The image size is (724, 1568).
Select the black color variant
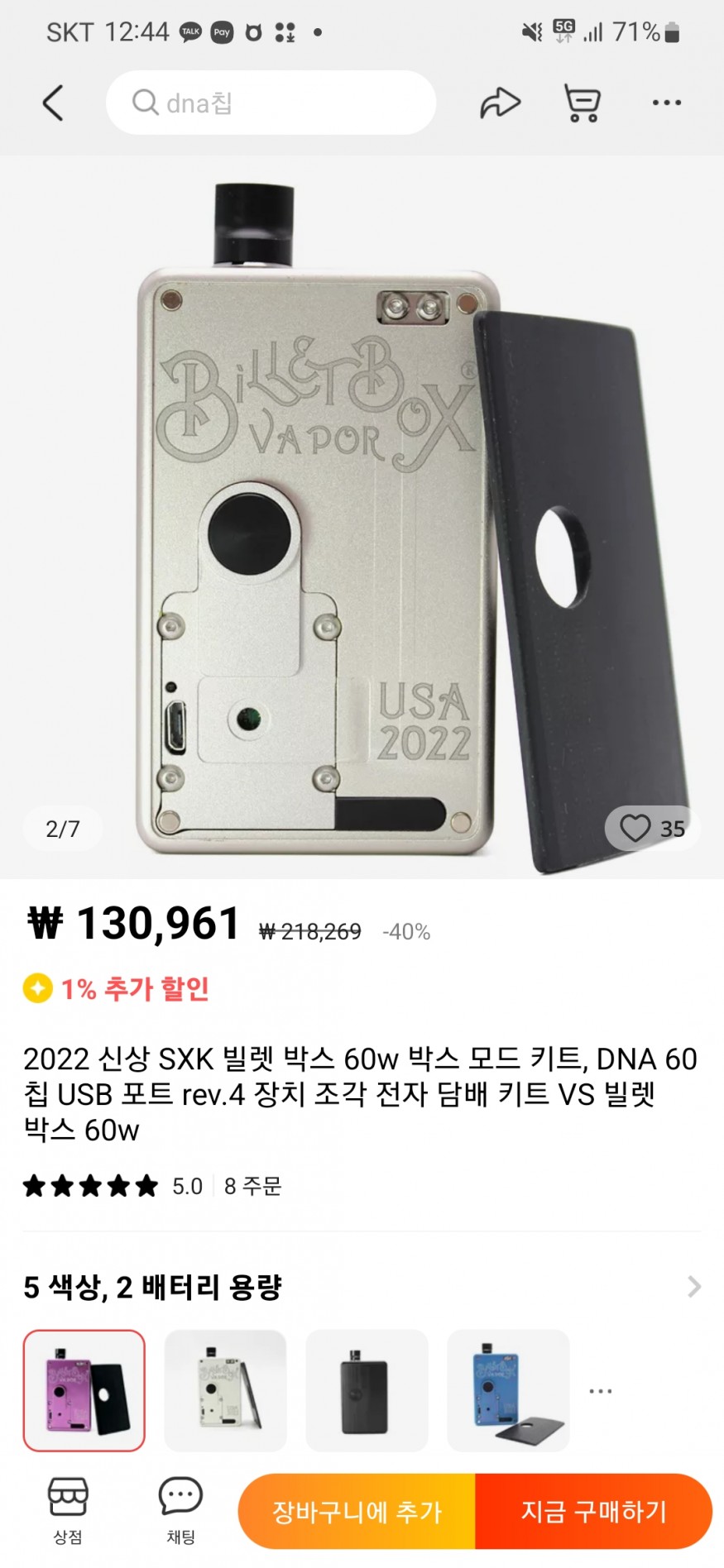[367, 1390]
